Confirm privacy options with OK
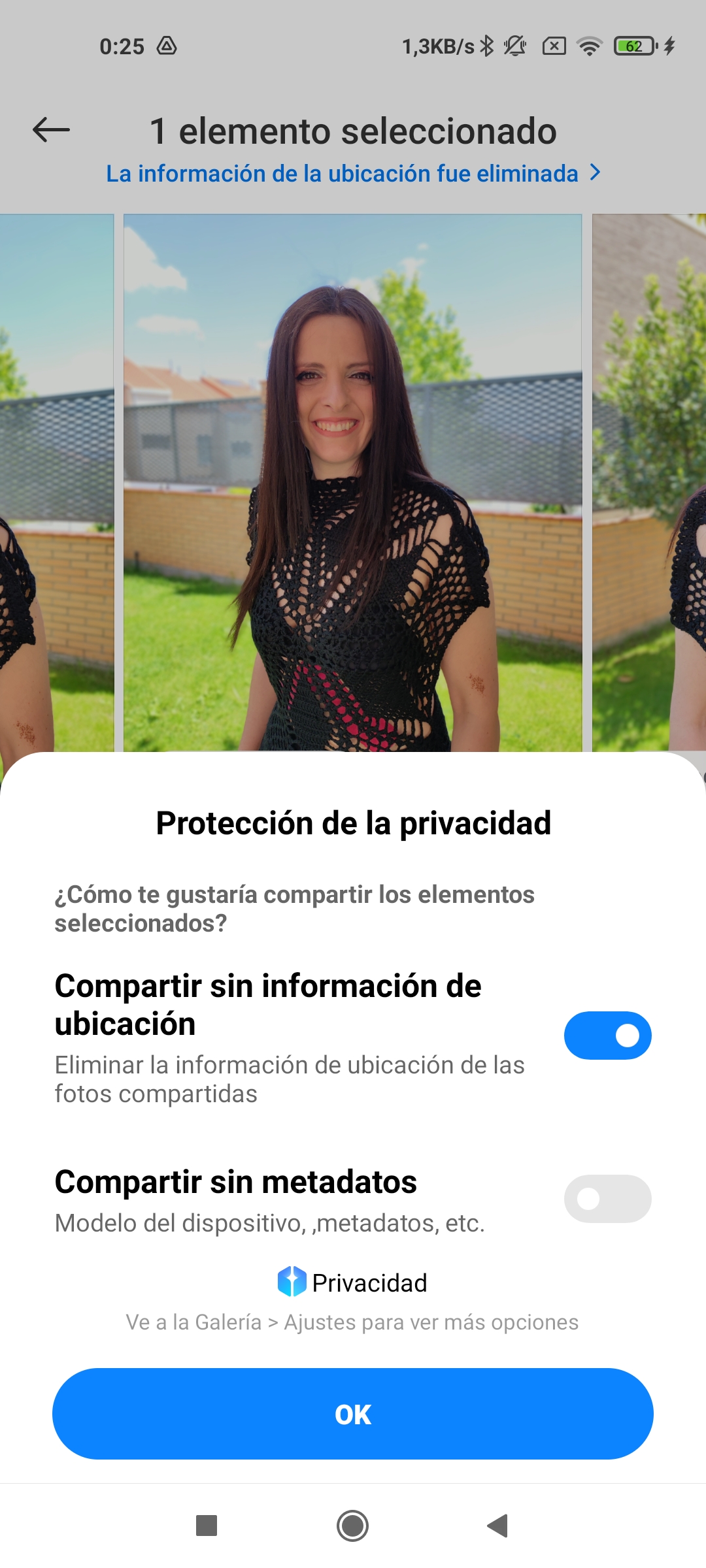 click(353, 1414)
